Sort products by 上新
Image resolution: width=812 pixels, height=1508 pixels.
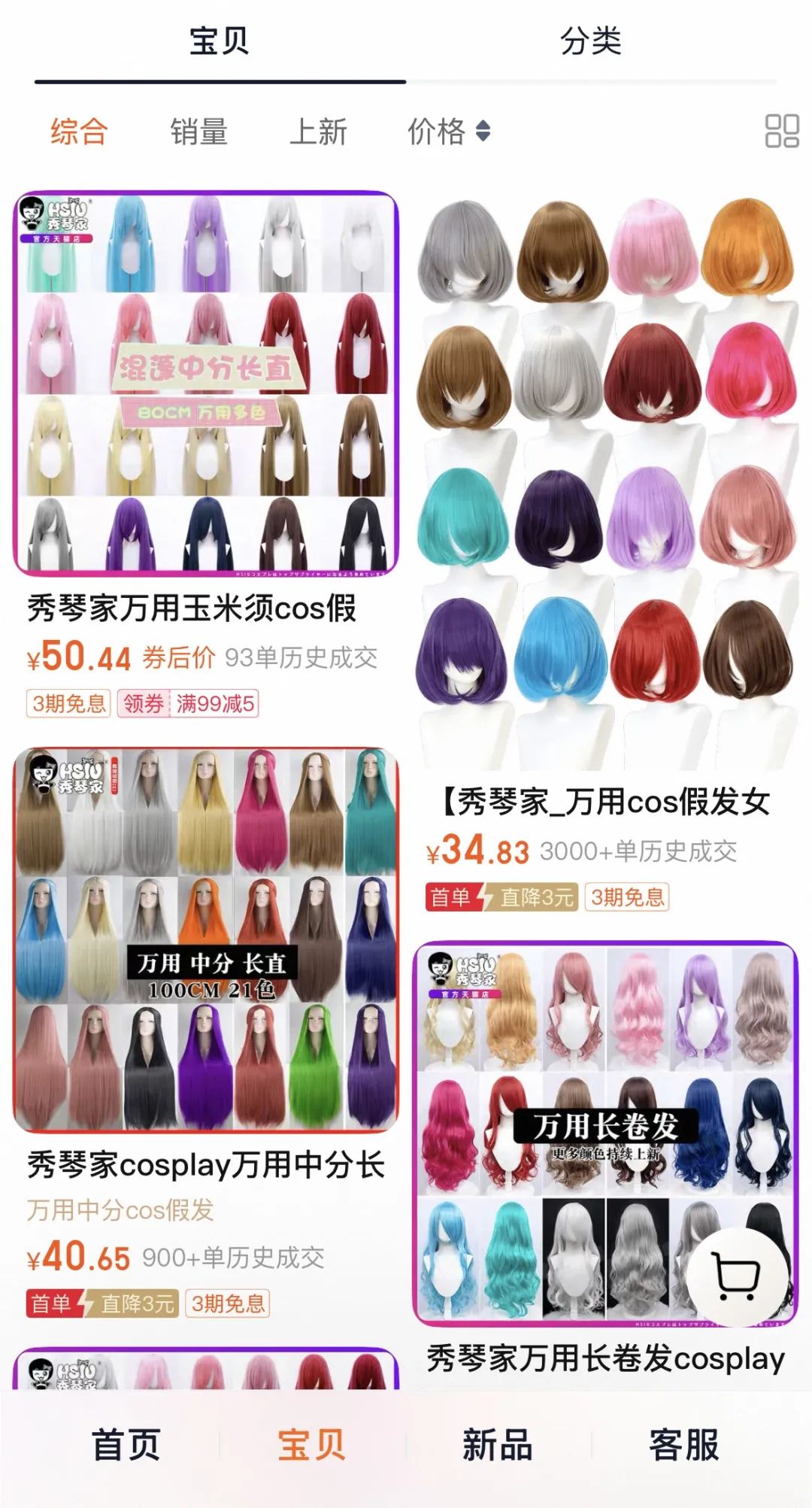(x=318, y=132)
